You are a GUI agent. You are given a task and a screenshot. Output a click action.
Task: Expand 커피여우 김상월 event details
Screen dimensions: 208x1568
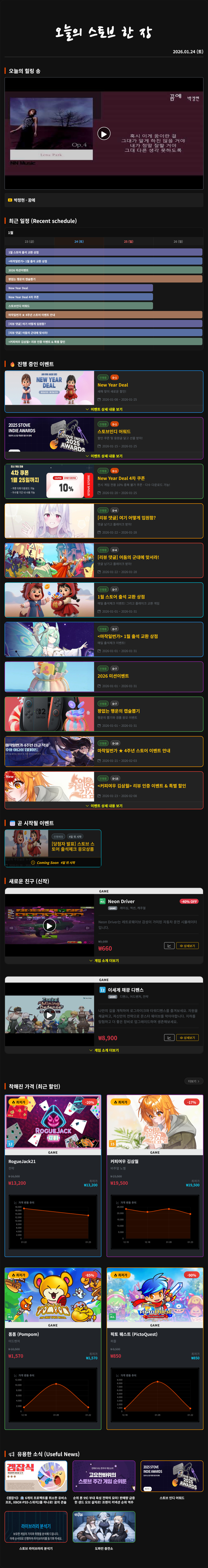pos(104,806)
